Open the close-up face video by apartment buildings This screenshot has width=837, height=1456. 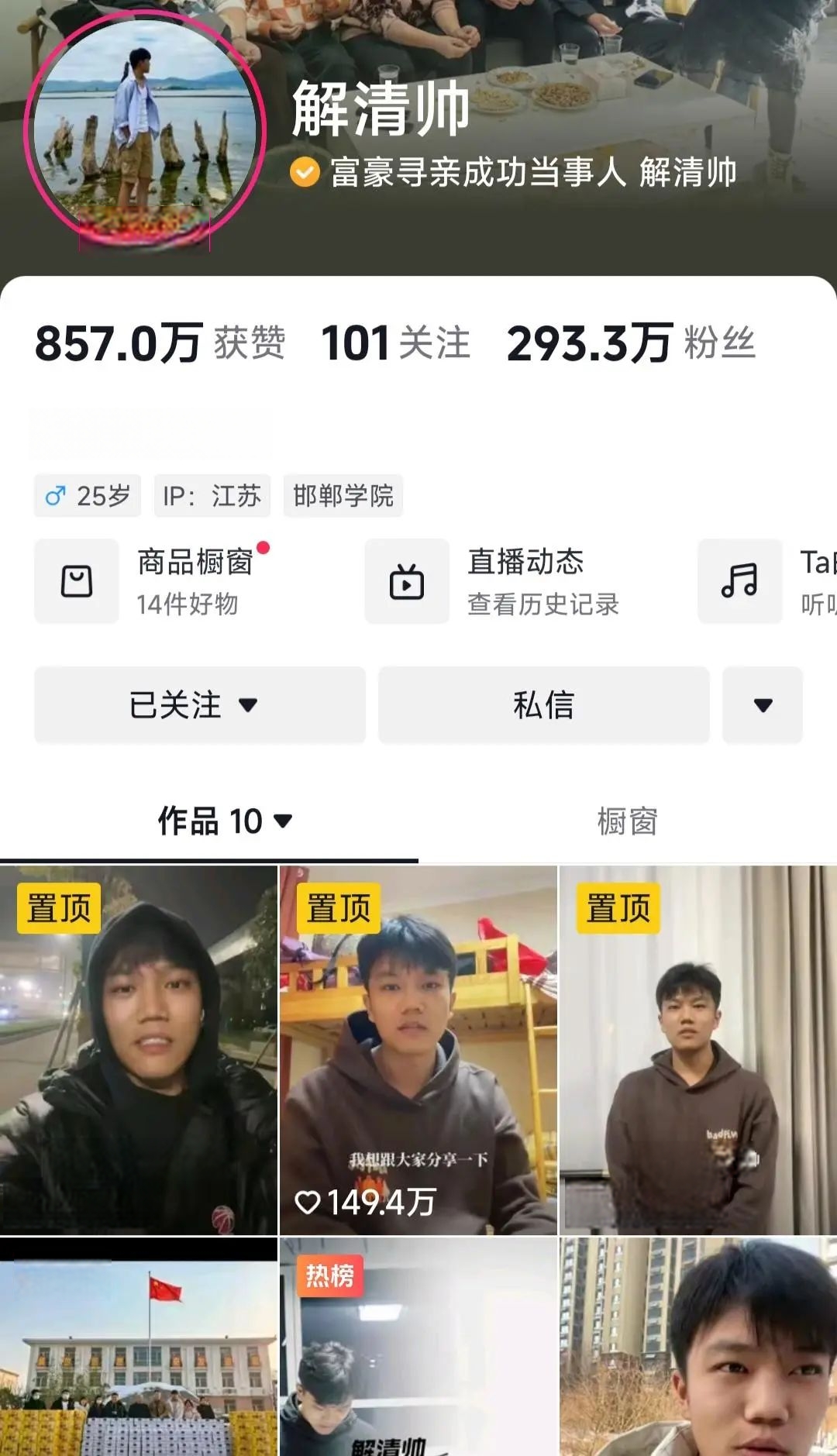pyautogui.click(x=697, y=1348)
